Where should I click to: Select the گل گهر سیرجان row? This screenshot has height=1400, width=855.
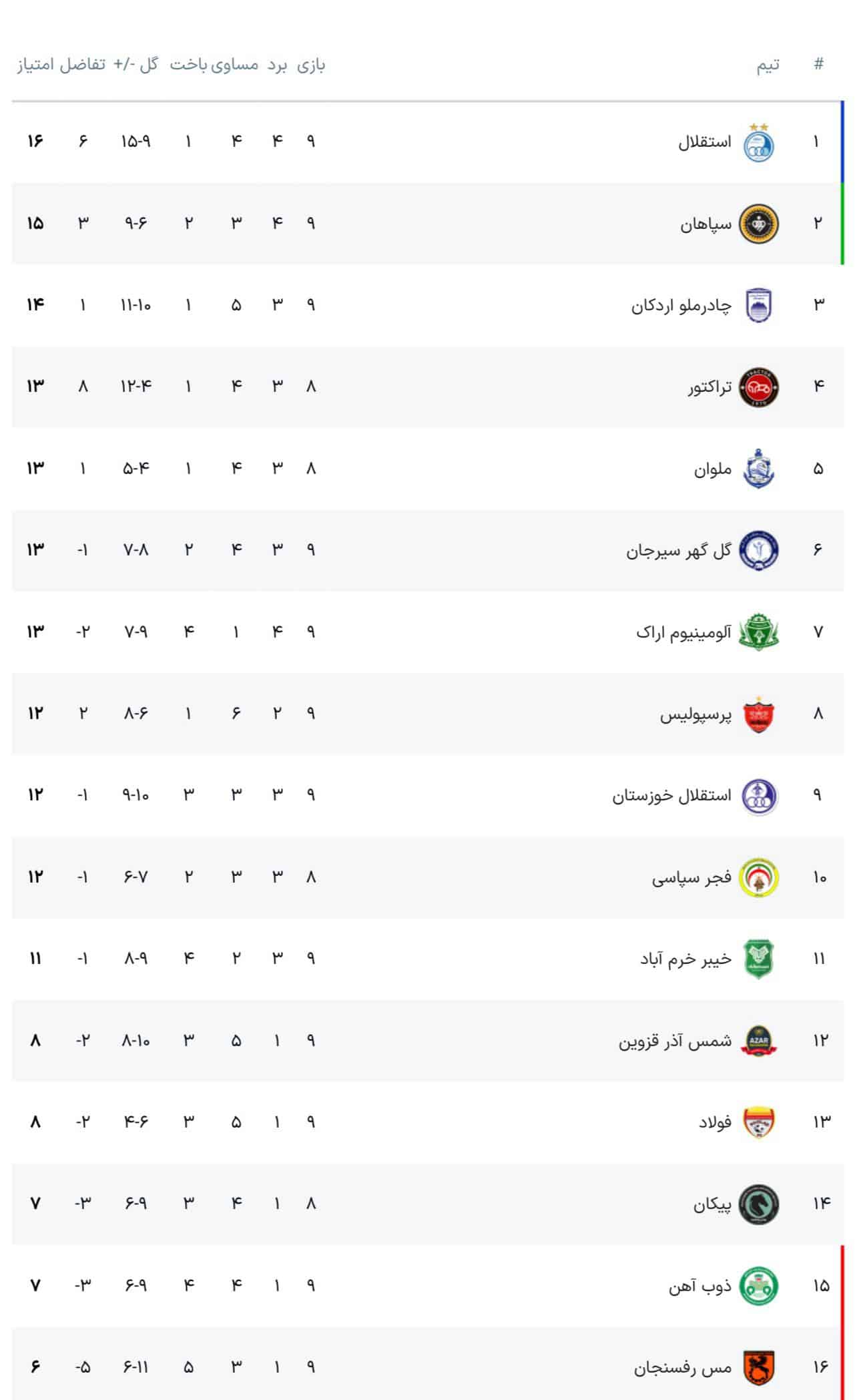[x=679, y=551]
